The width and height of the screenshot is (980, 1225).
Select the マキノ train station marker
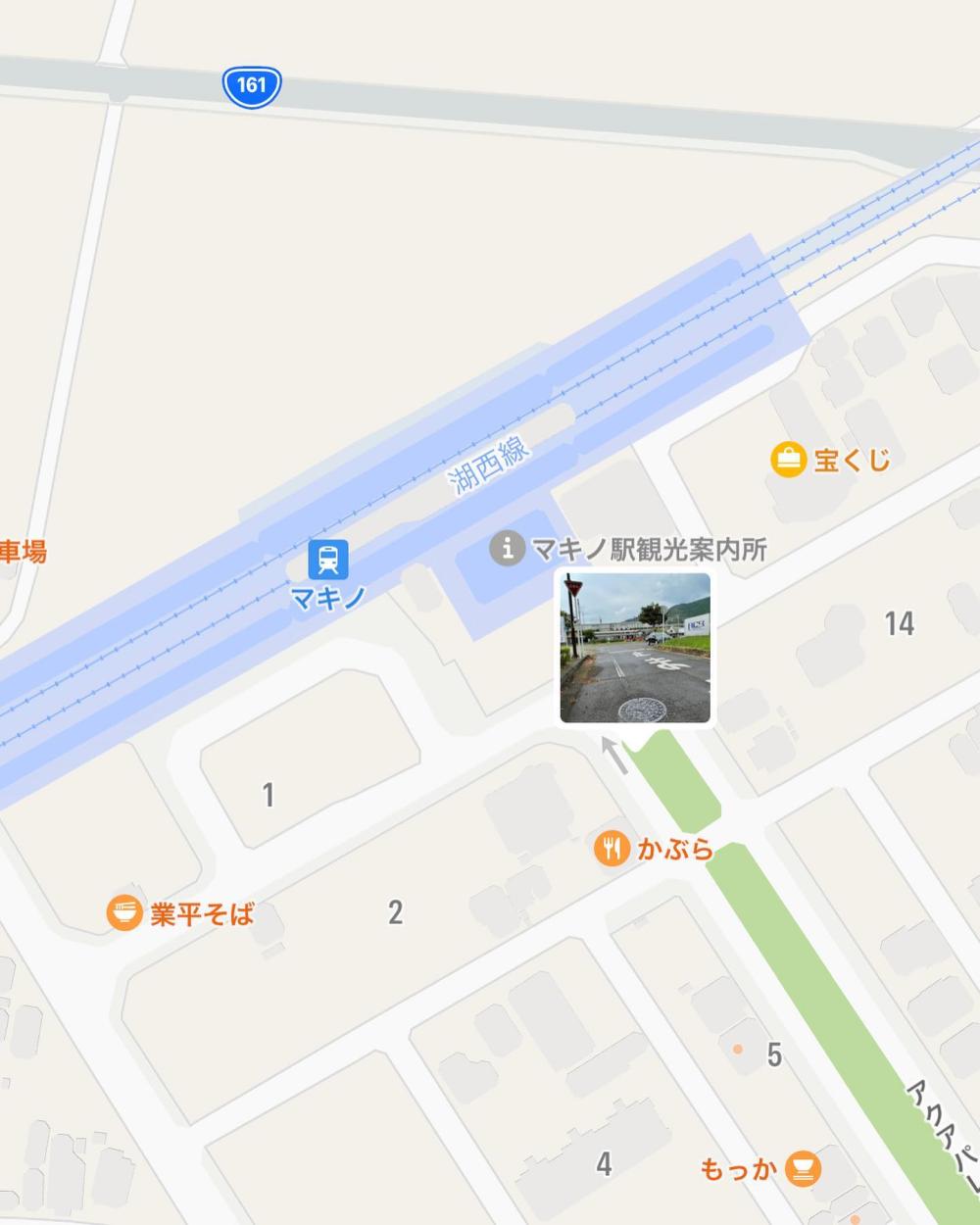(327, 560)
